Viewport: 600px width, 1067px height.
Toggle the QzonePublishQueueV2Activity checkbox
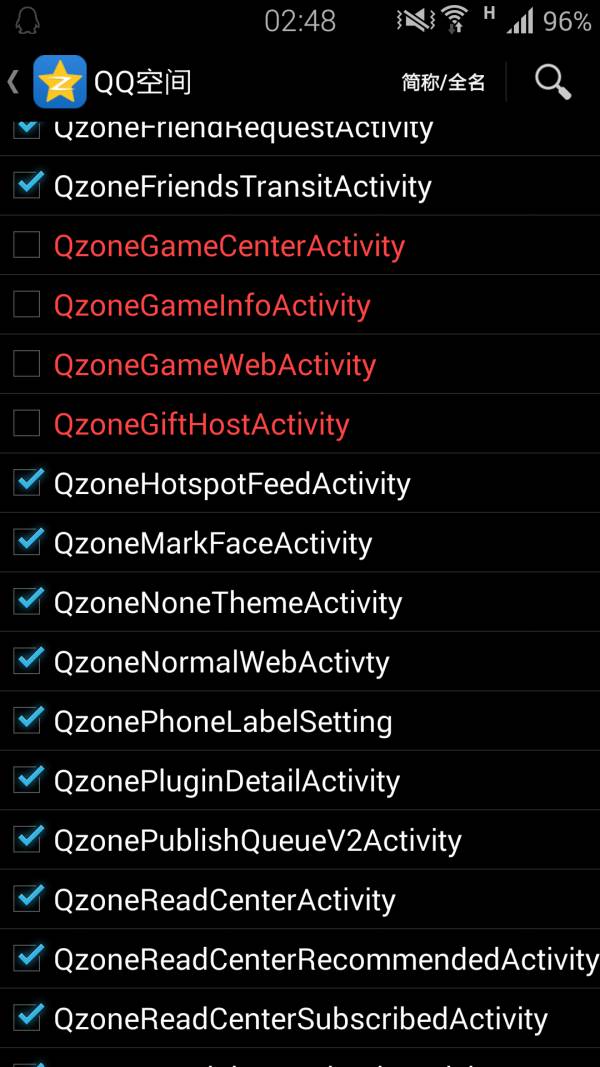click(28, 838)
